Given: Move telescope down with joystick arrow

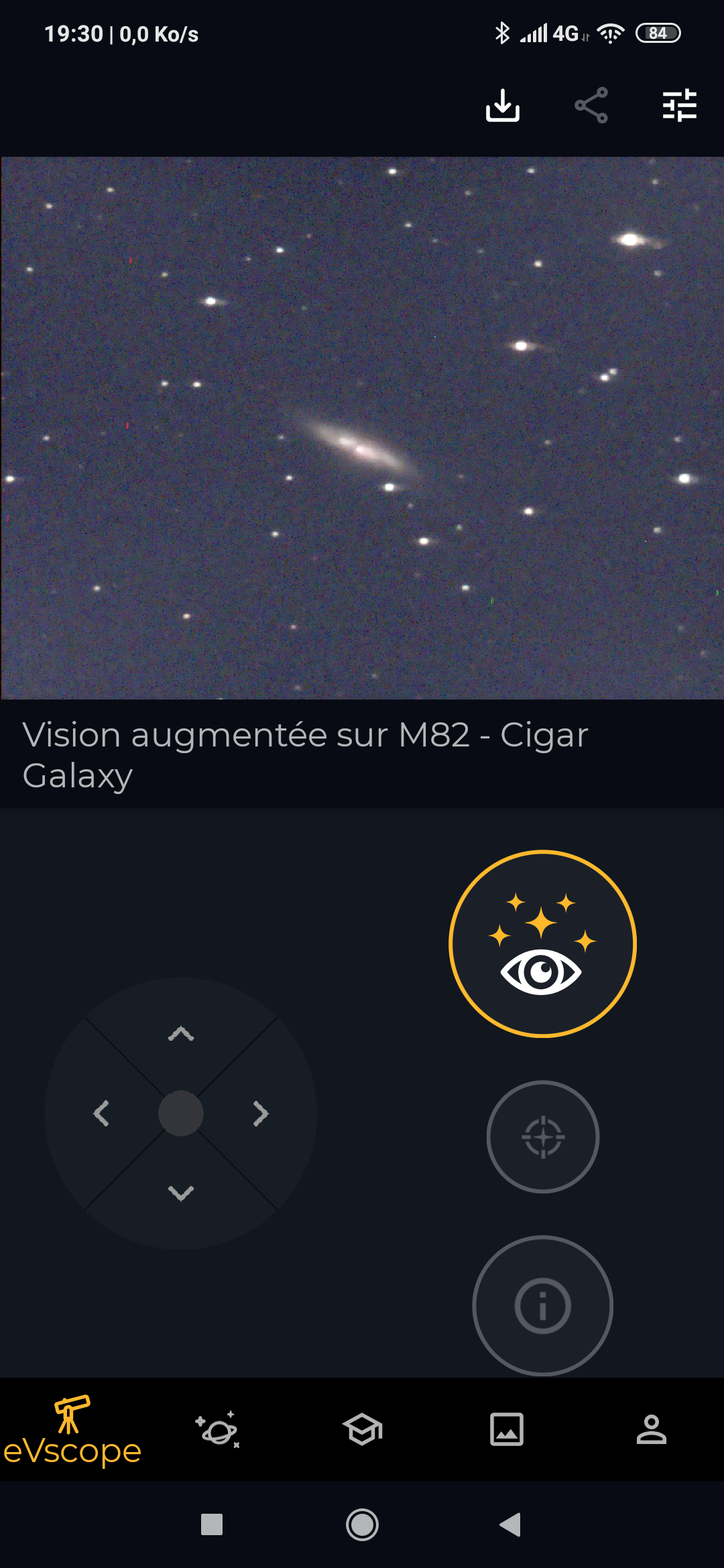Looking at the screenshot, I should (181, 1193).
